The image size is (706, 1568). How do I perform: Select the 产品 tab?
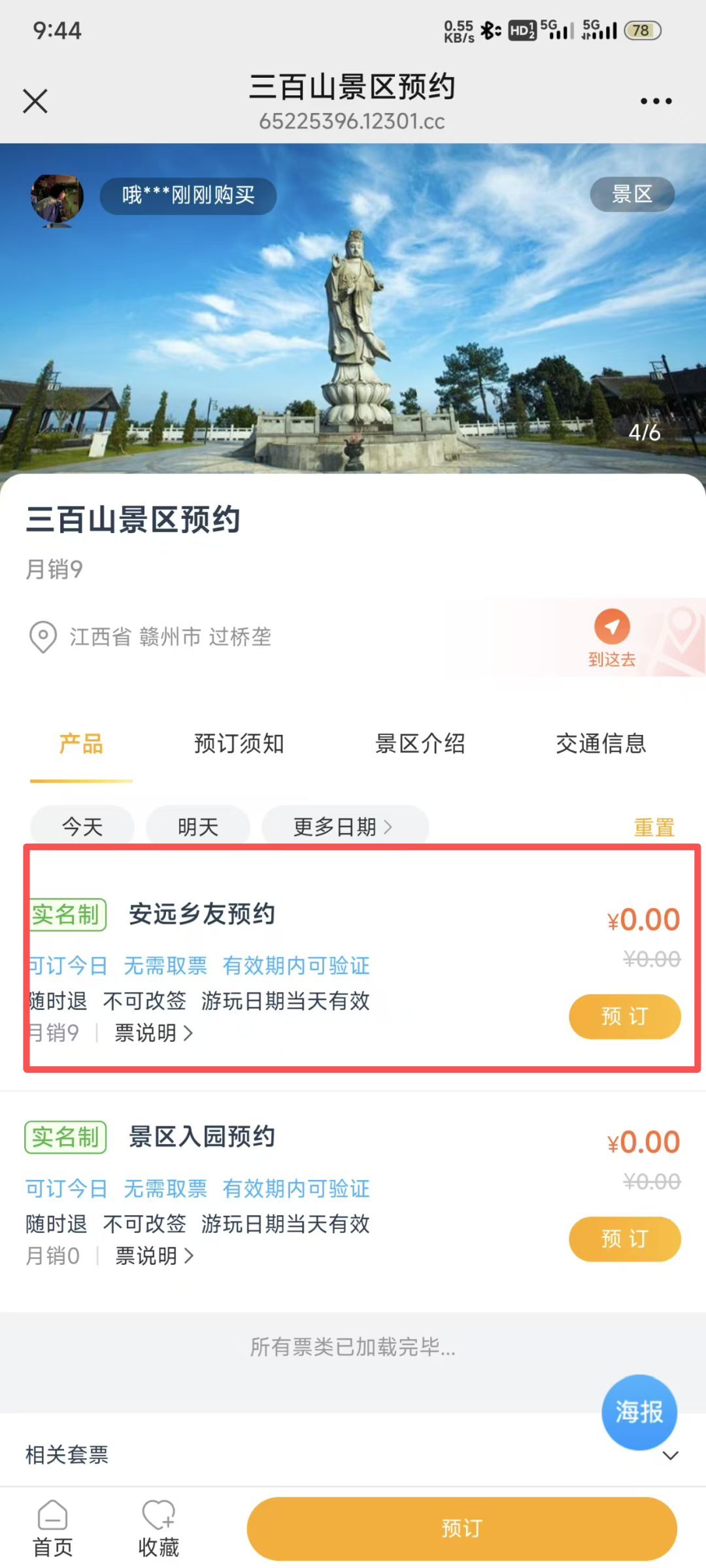point(81,743)
